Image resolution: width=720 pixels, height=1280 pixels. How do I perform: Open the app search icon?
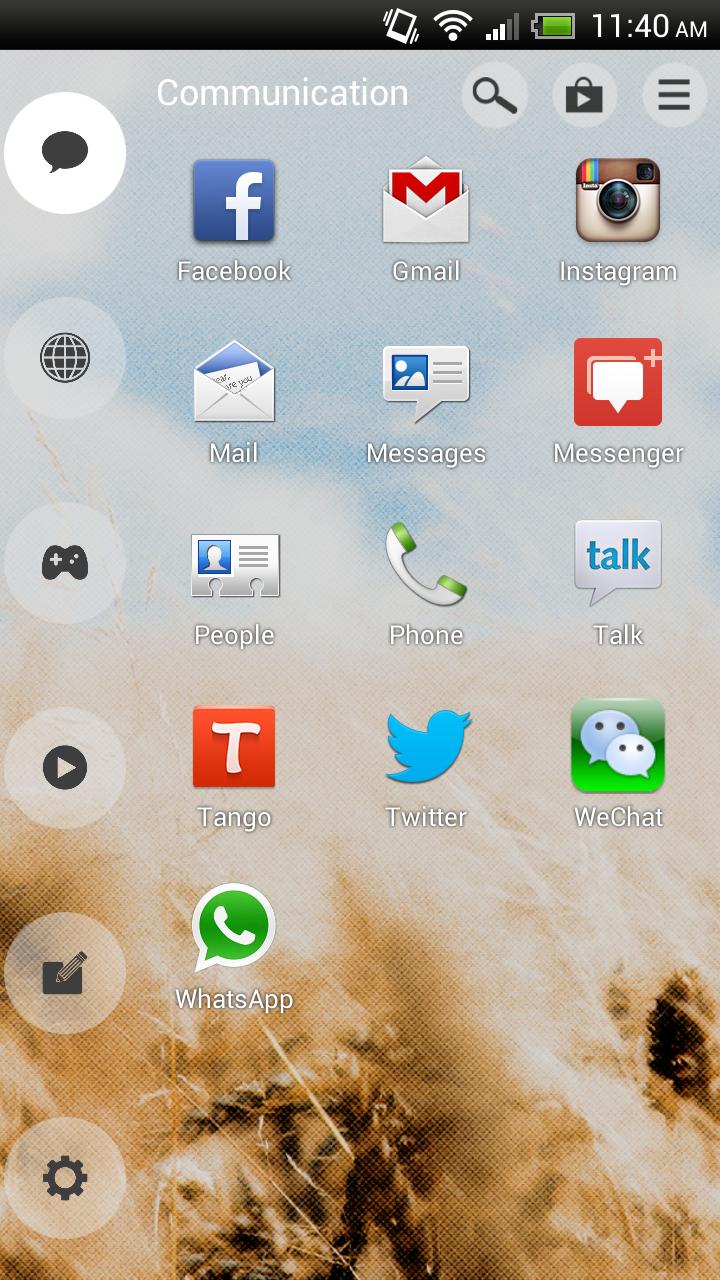[x=495, y=95]
